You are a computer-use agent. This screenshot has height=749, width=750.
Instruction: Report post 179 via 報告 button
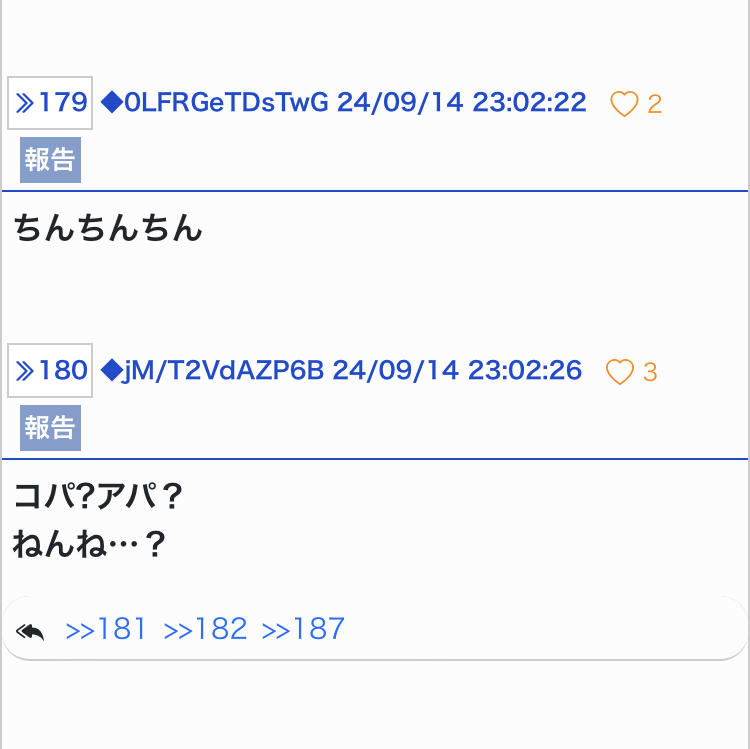[50, 160]
